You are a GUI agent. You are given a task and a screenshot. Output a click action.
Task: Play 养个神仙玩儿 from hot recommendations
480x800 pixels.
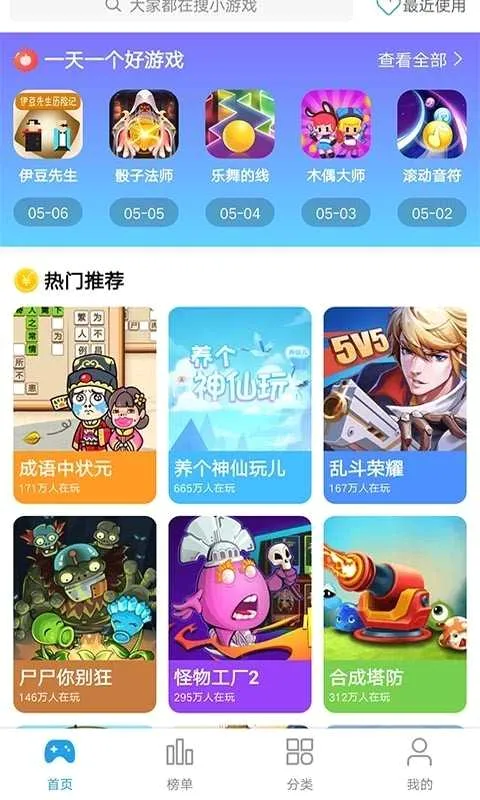coord(240,405)
